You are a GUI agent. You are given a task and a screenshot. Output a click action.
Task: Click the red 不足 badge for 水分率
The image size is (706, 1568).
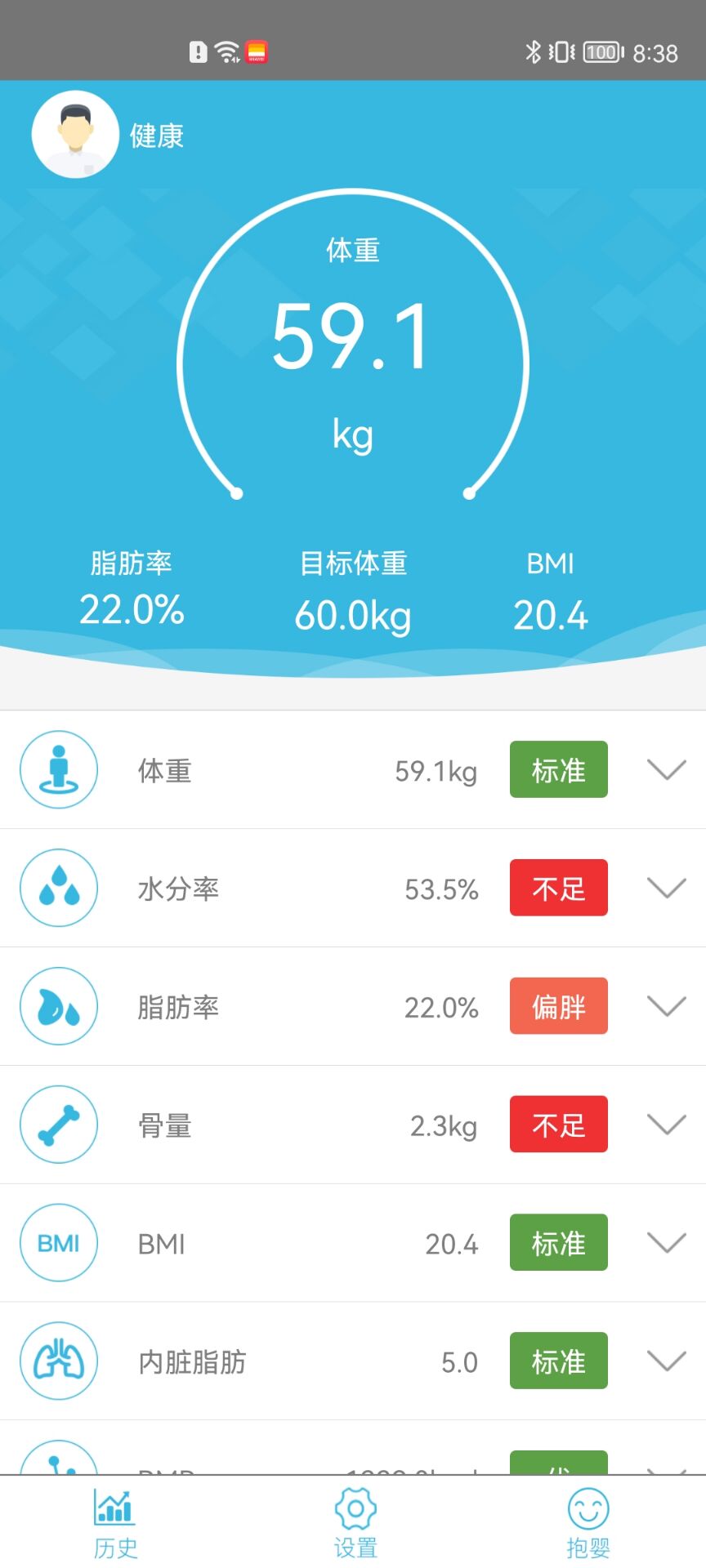tap(558, 889)
